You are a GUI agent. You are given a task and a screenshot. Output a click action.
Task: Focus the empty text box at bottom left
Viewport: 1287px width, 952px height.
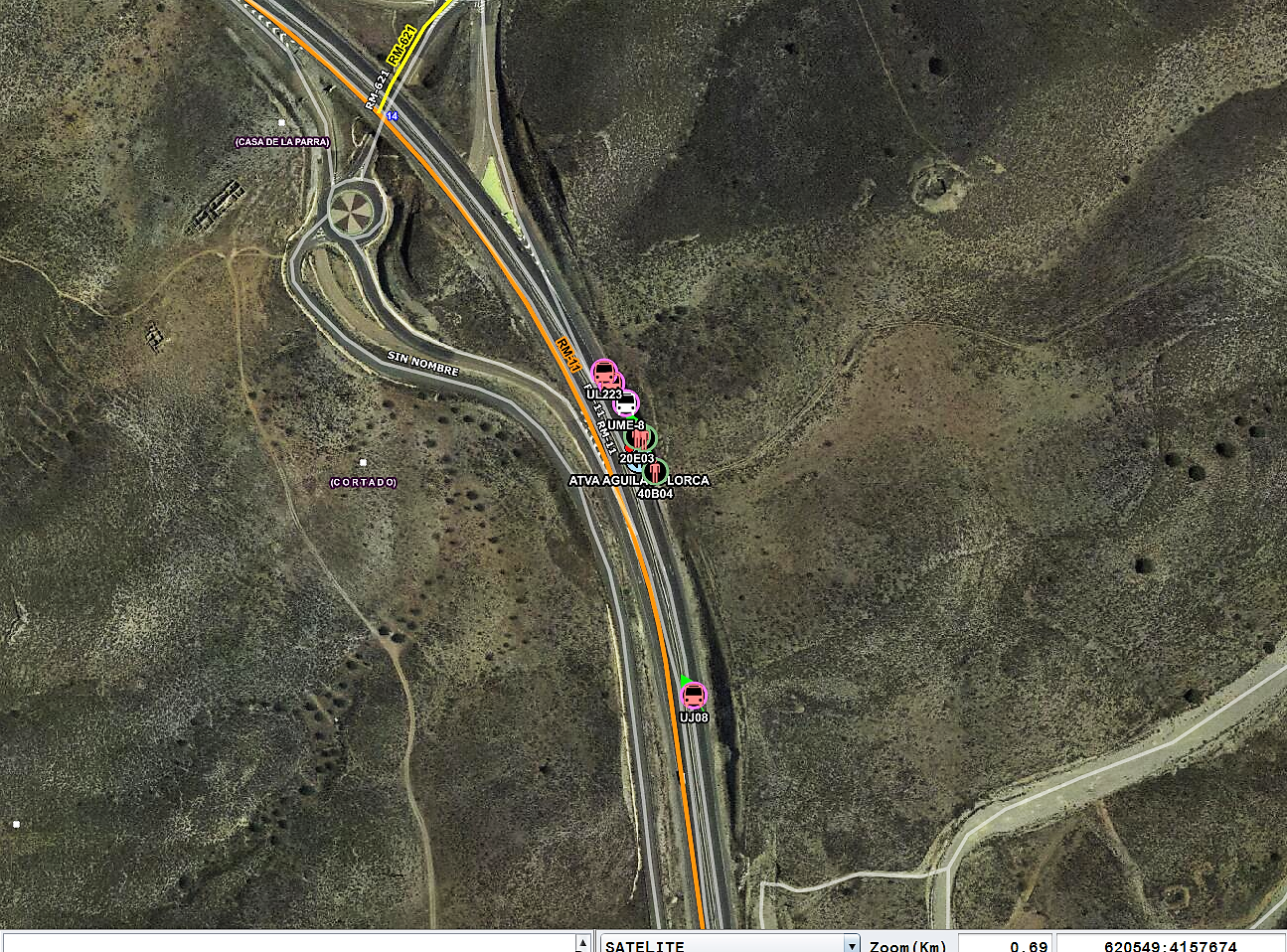pos(288,944)
